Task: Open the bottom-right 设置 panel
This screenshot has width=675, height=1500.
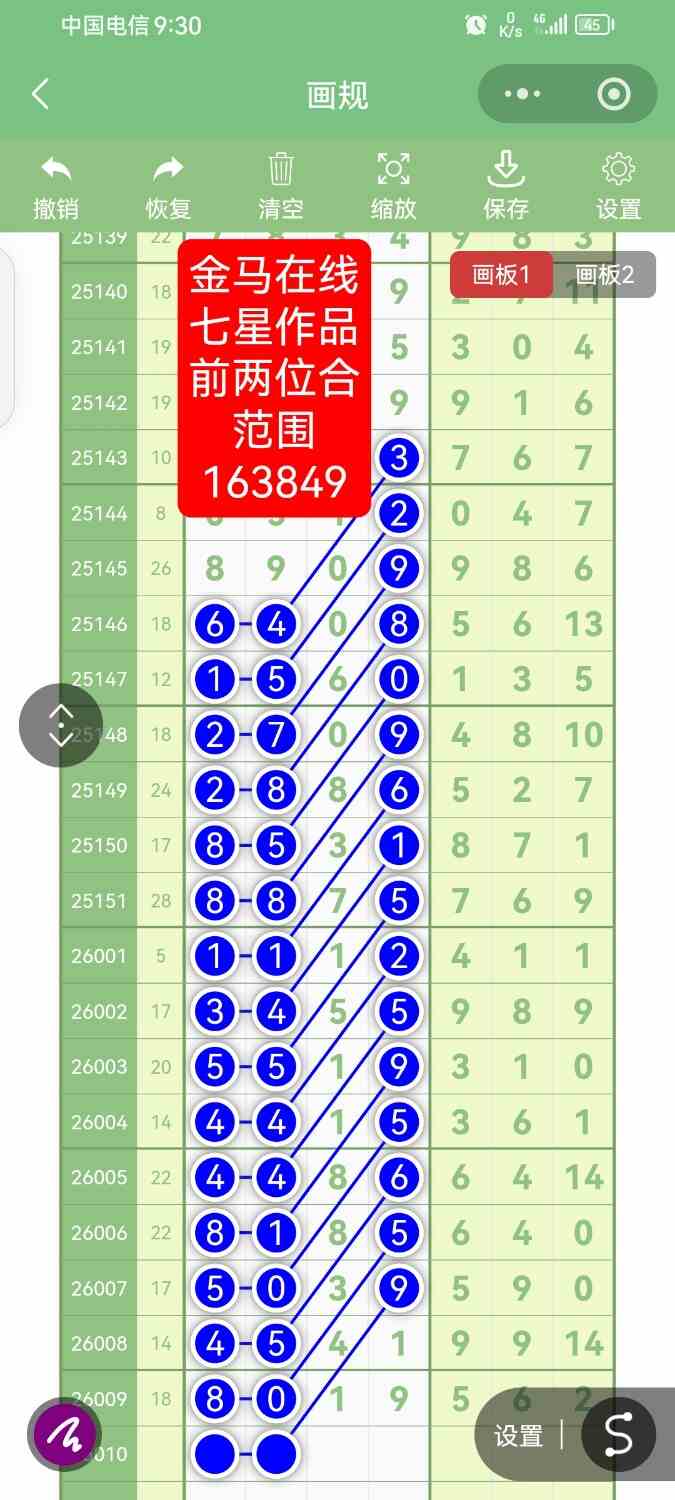Action: pos(518,1436)
